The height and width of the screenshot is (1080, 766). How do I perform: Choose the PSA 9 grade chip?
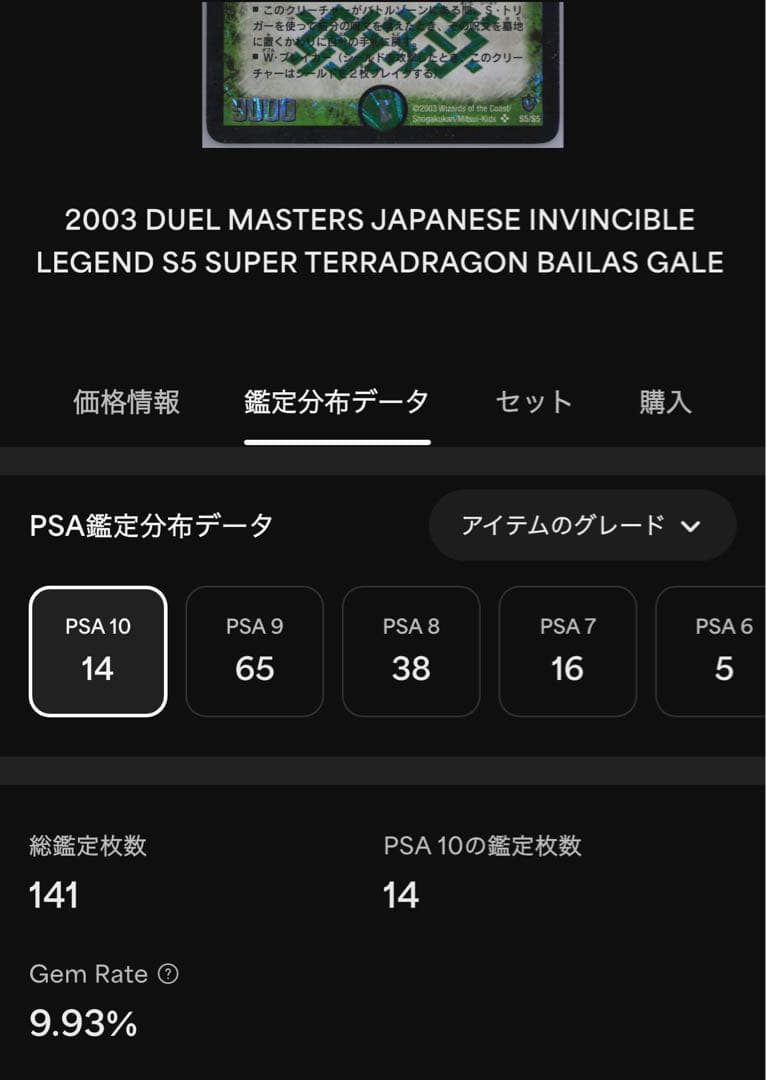tap(254, 651)
